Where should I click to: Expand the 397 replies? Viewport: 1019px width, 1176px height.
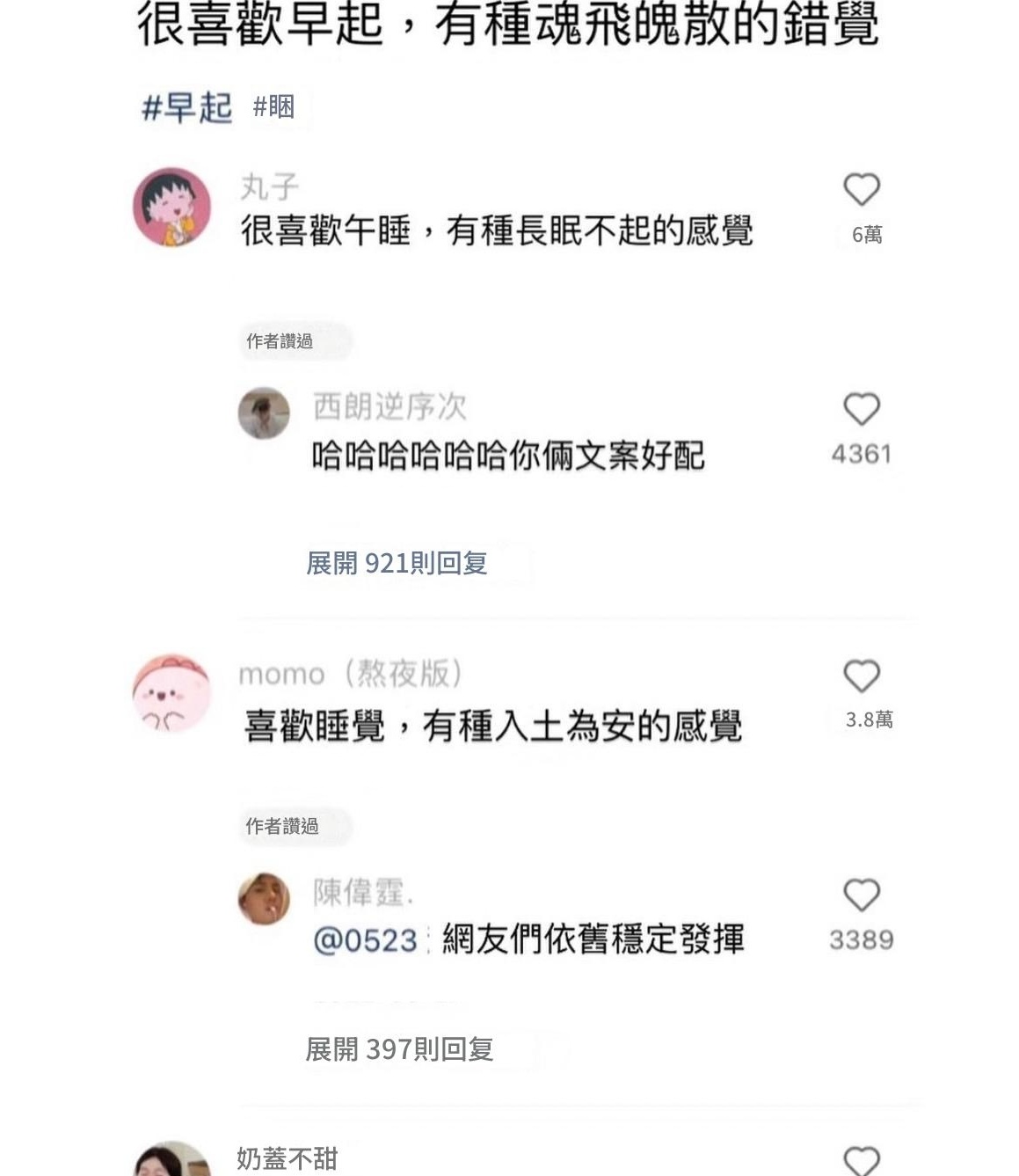point(399,1048)
